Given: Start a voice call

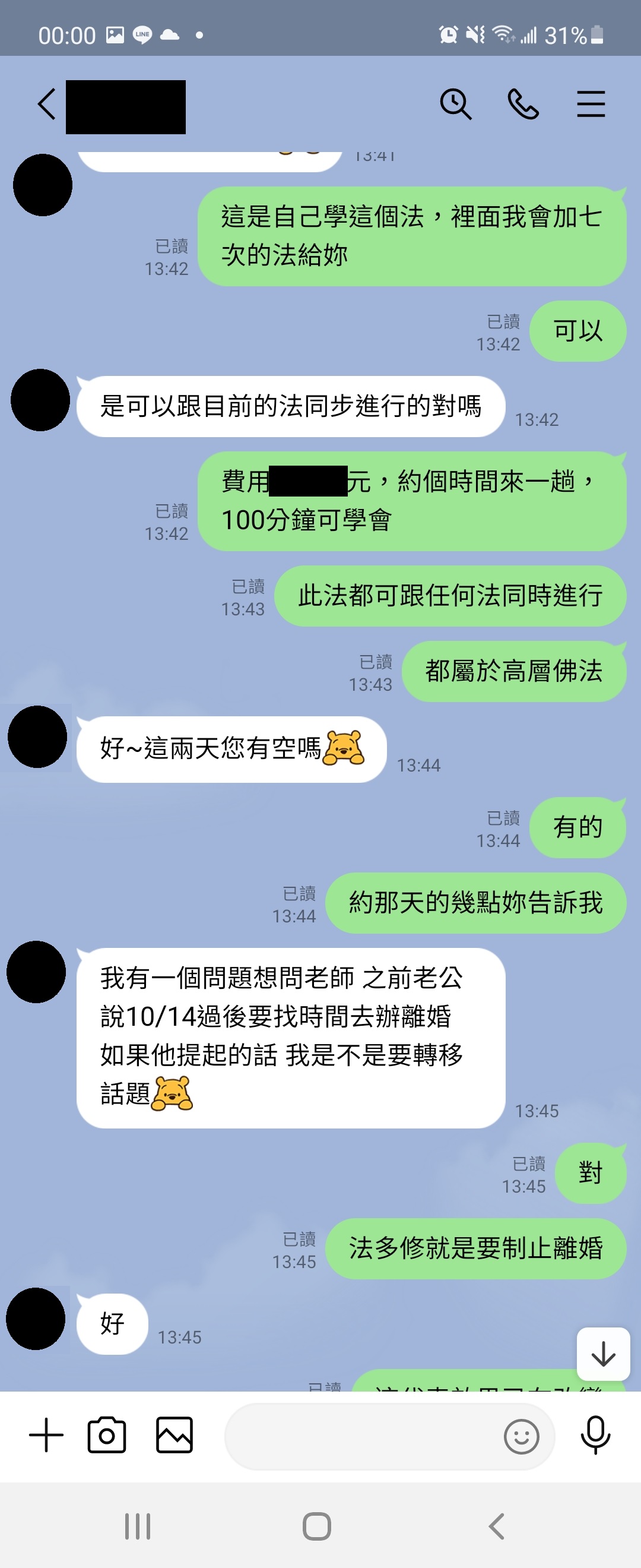Looking at the screenshot, I should coord(523,105).
